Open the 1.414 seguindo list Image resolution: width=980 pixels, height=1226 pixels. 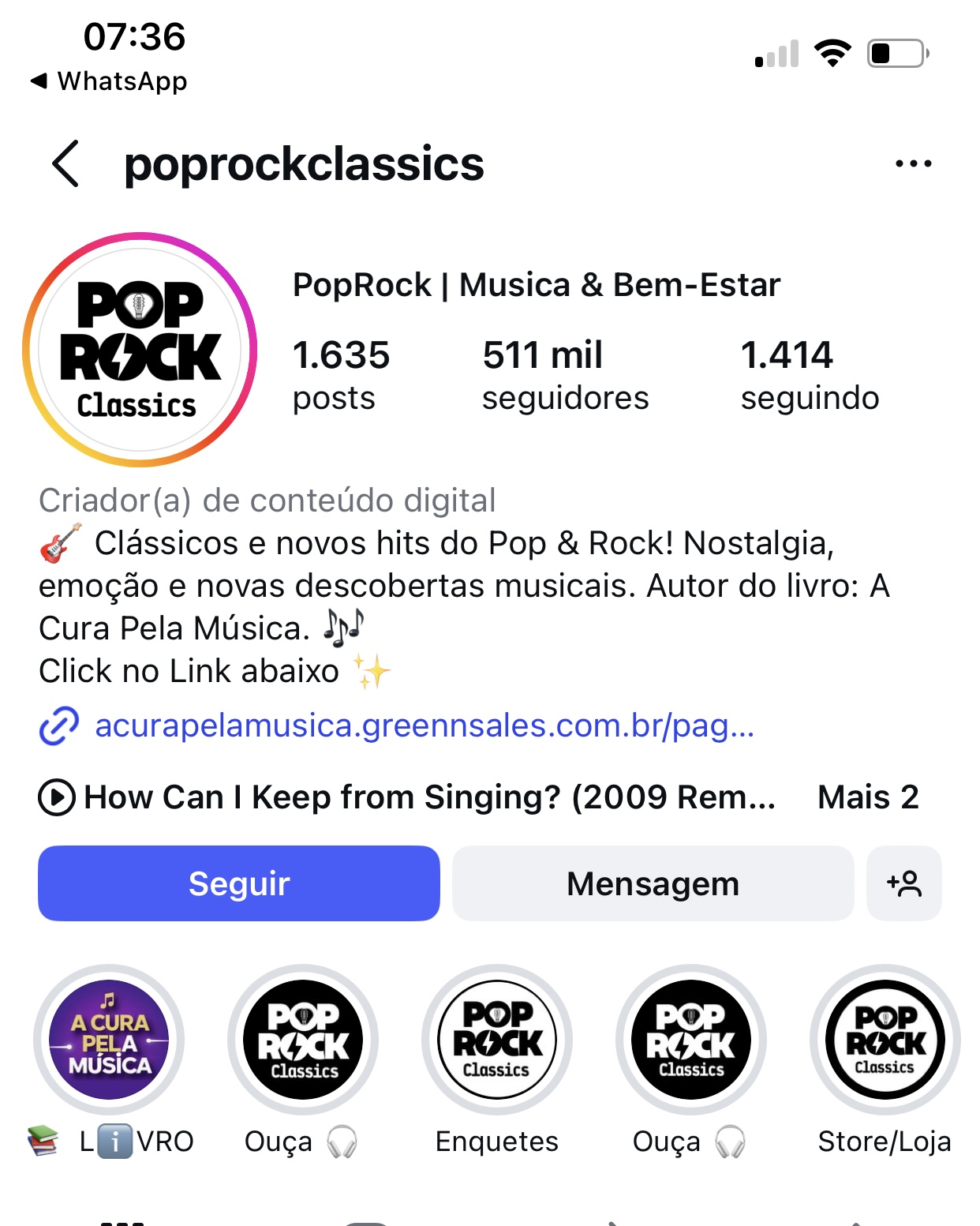coord(809,375)
